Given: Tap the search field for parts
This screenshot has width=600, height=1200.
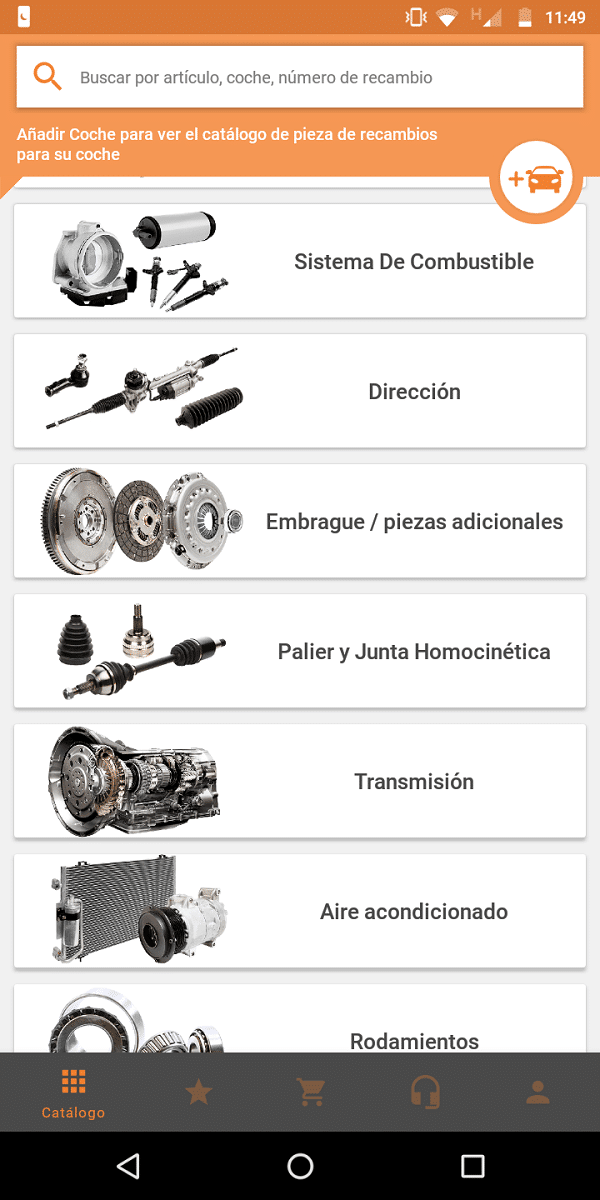Looking at the screenshot, I should (x=300, y=77).
